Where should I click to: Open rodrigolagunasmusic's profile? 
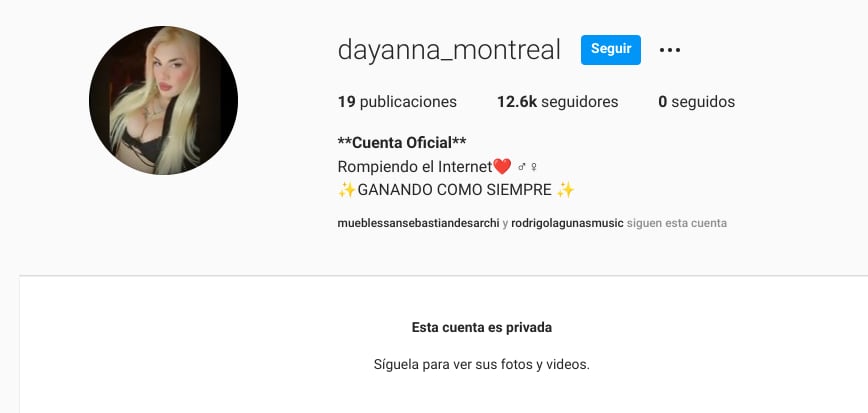[567, 224]
